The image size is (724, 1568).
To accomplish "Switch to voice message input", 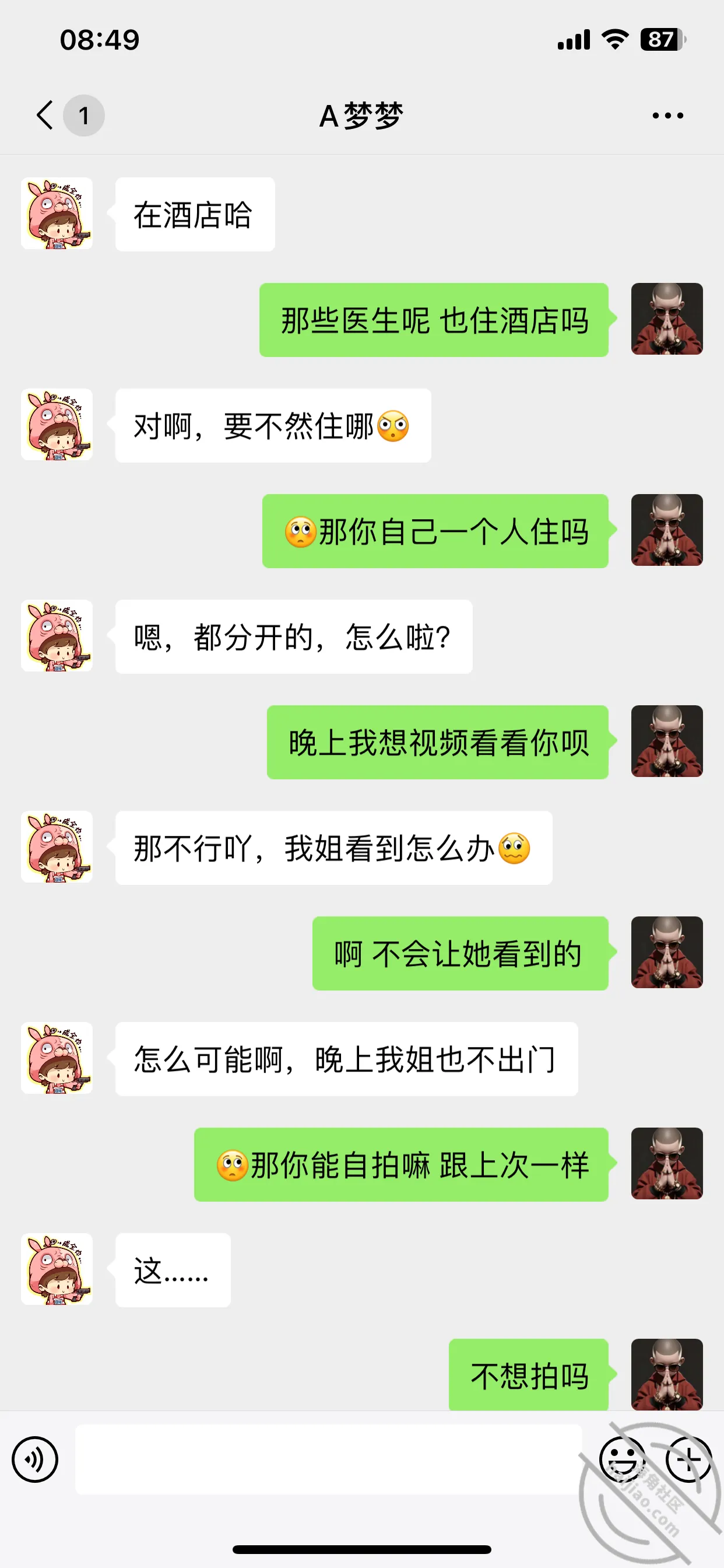I will (34, 1459).
